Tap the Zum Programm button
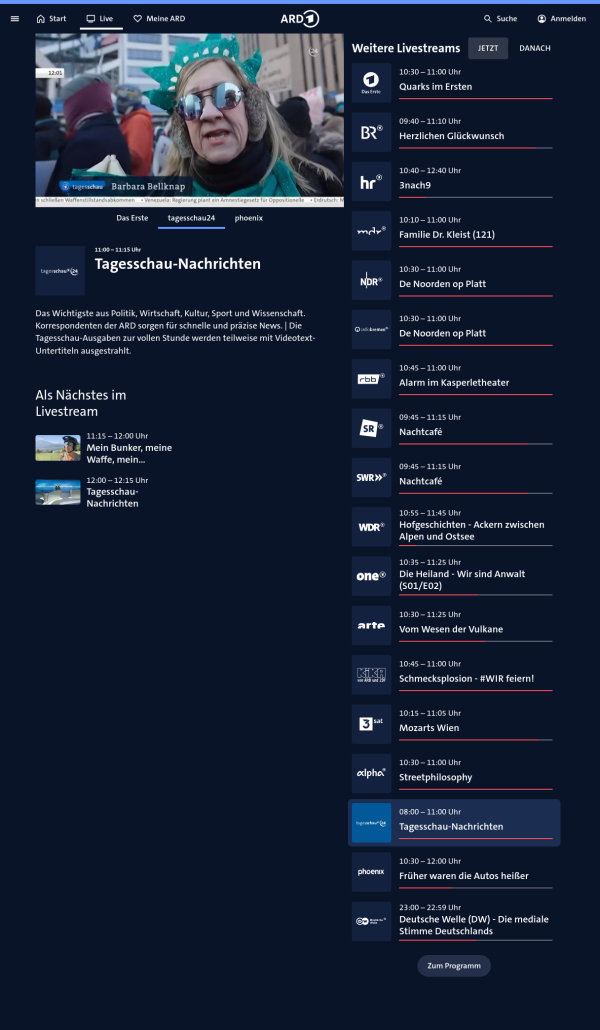Viewport: 600px width, 1030px height. pyautogui.click(x=454, y=966)
